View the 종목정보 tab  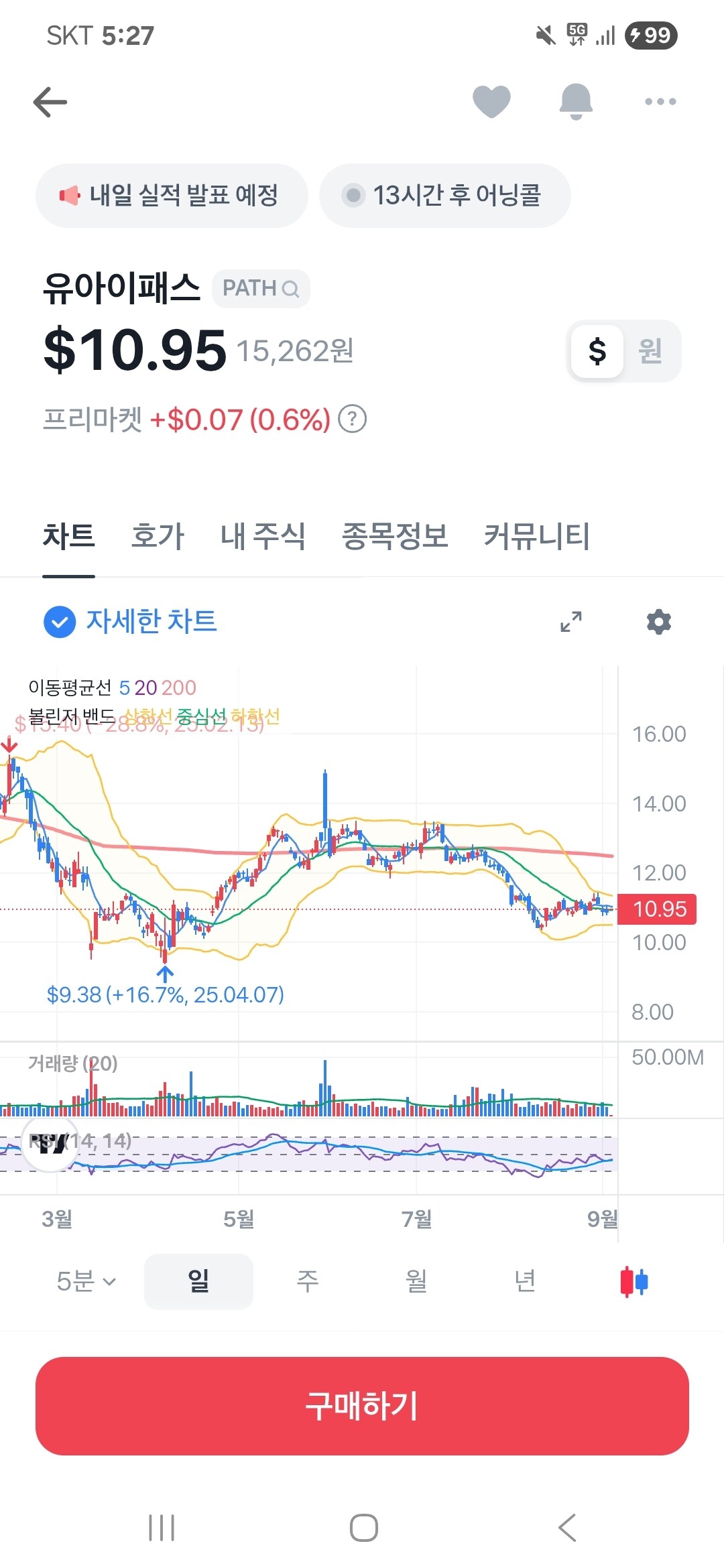395,537
